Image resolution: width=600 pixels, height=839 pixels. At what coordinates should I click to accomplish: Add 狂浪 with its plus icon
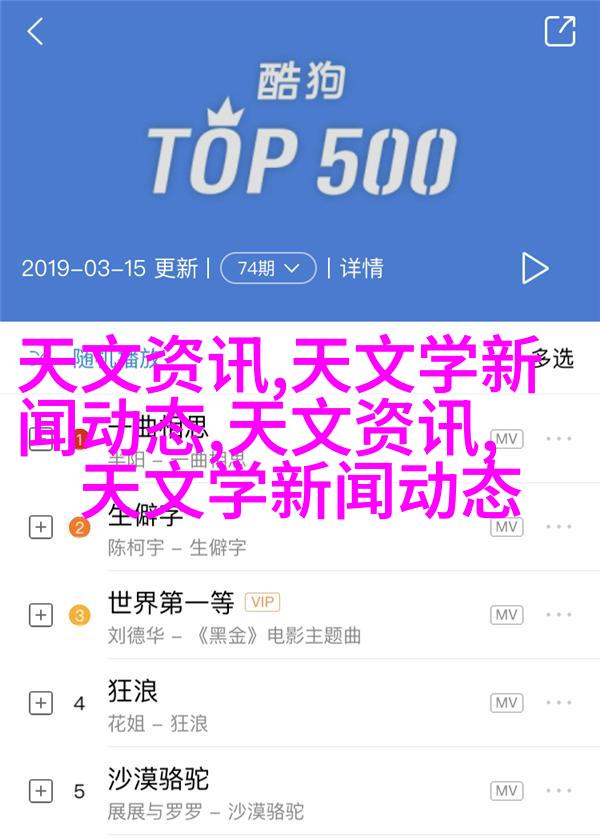[x=40, y=703]
